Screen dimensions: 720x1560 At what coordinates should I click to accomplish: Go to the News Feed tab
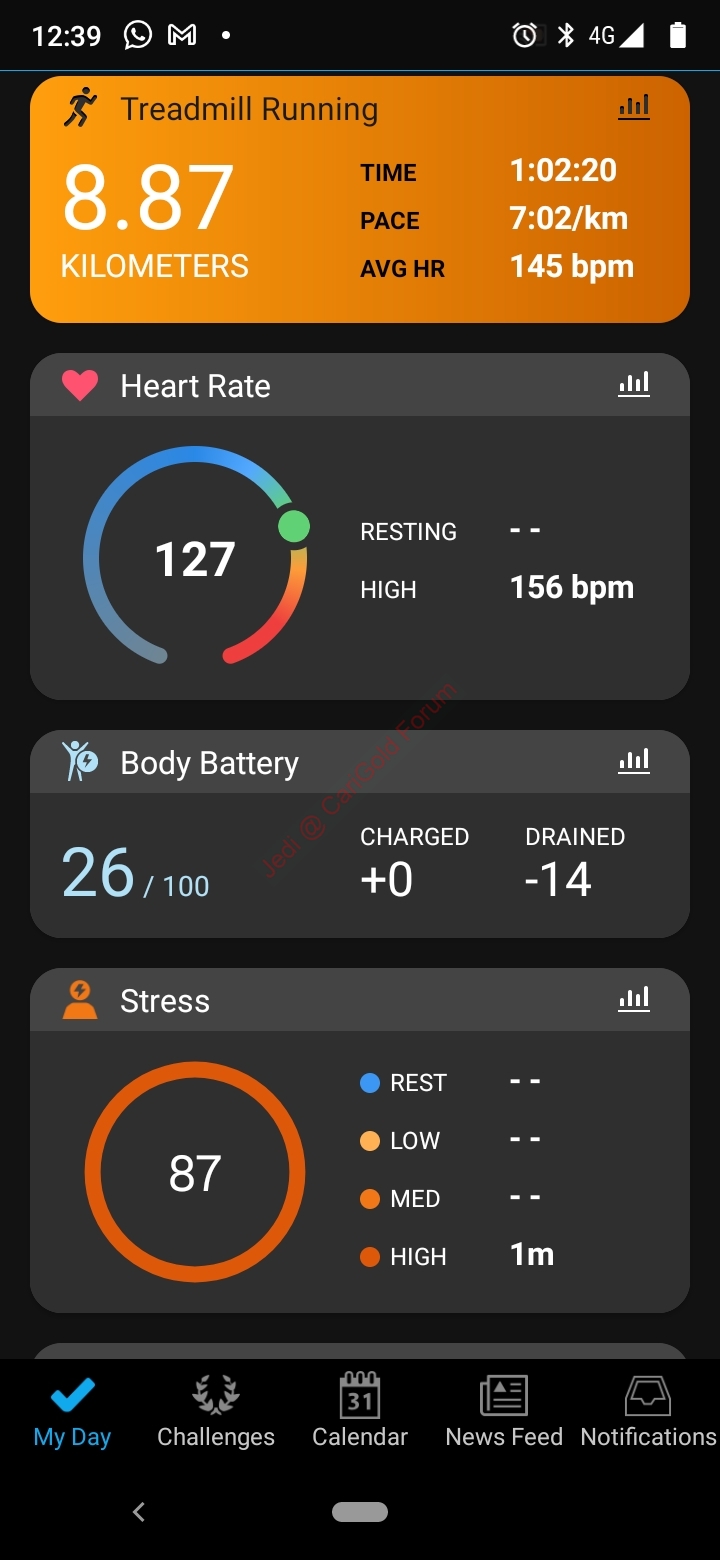(x=504, y=1412)
